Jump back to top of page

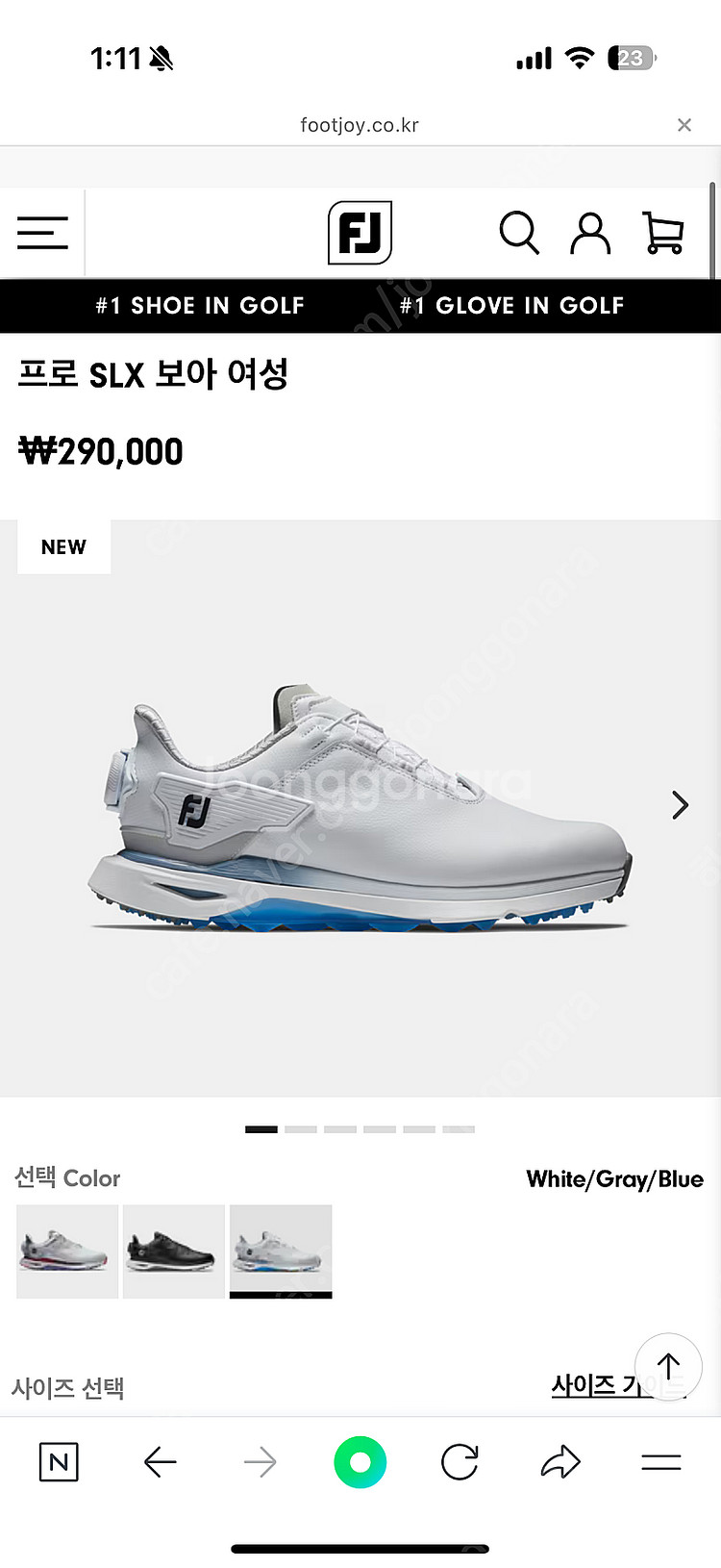(668, 1366)
